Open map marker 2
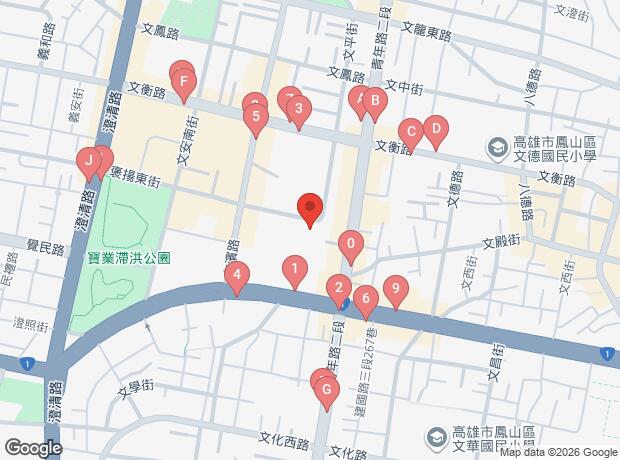Viewport: 620px width, 460px height. [x=339, y=286]
